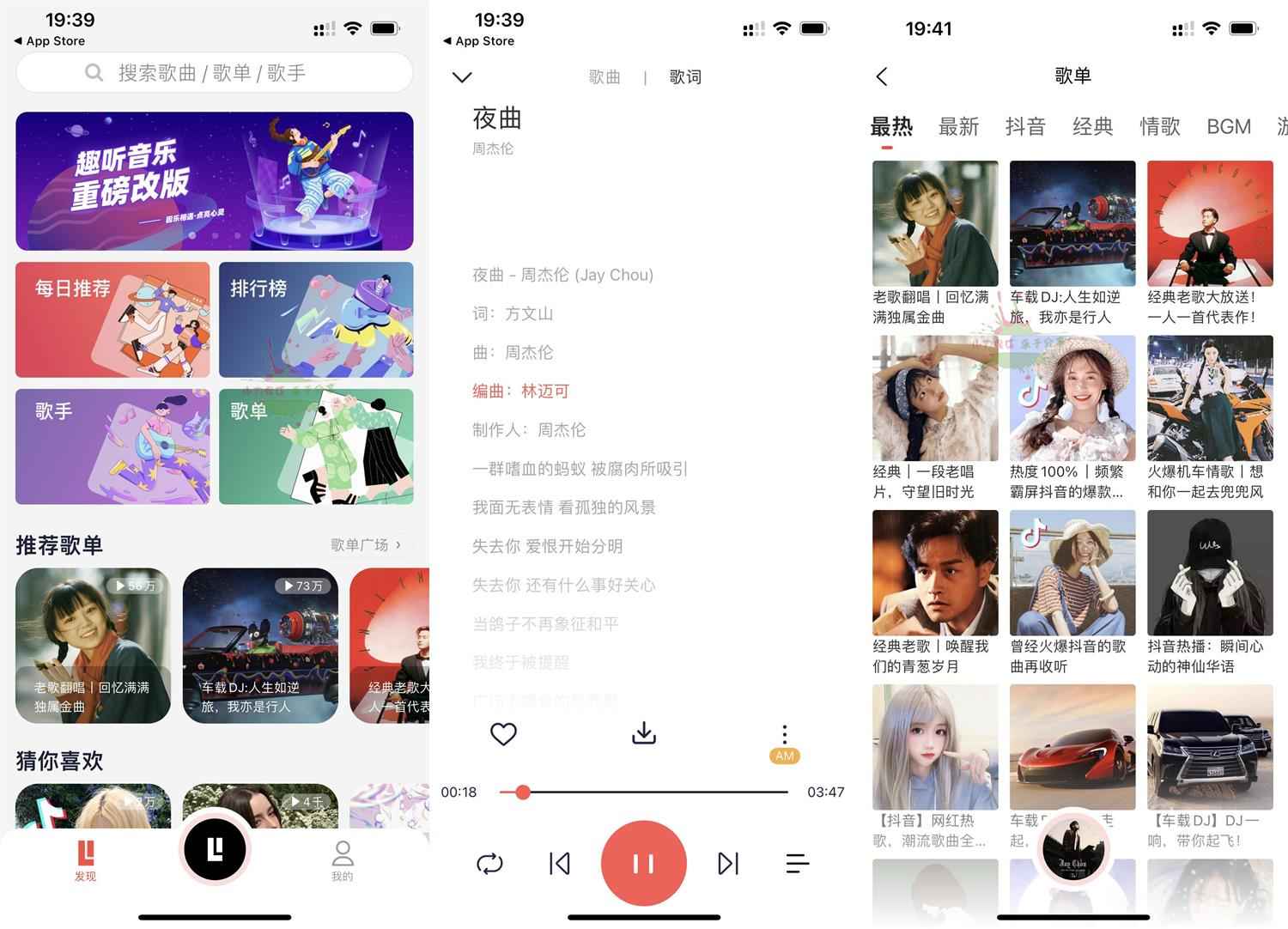Tap the 歌单广场 link beside 推荐歌单
The width and height of the screenshot is (1288, 929).
coord(366,545)
